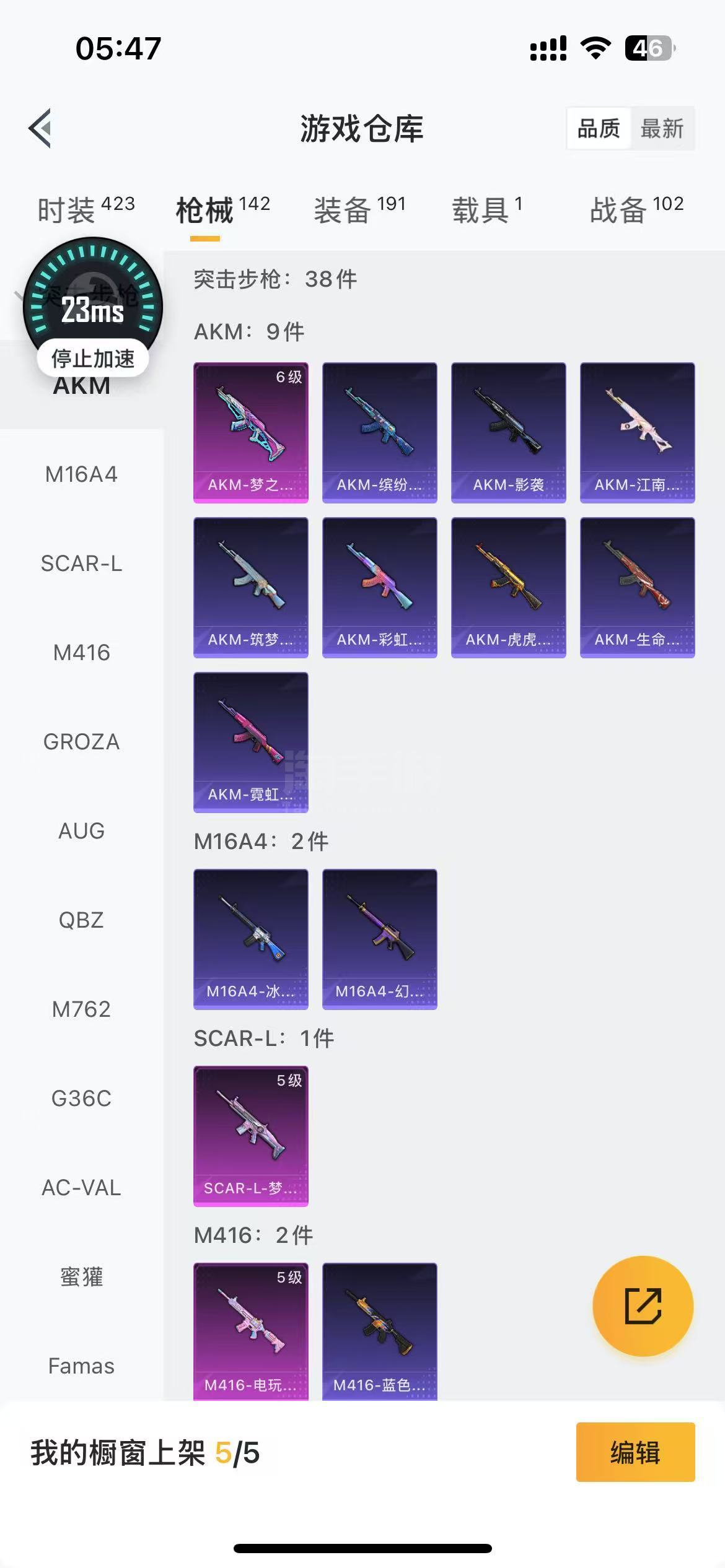Viewport: 725px width, 1568px height.
Task: Sort items by 最新
Action: [661, 129]
